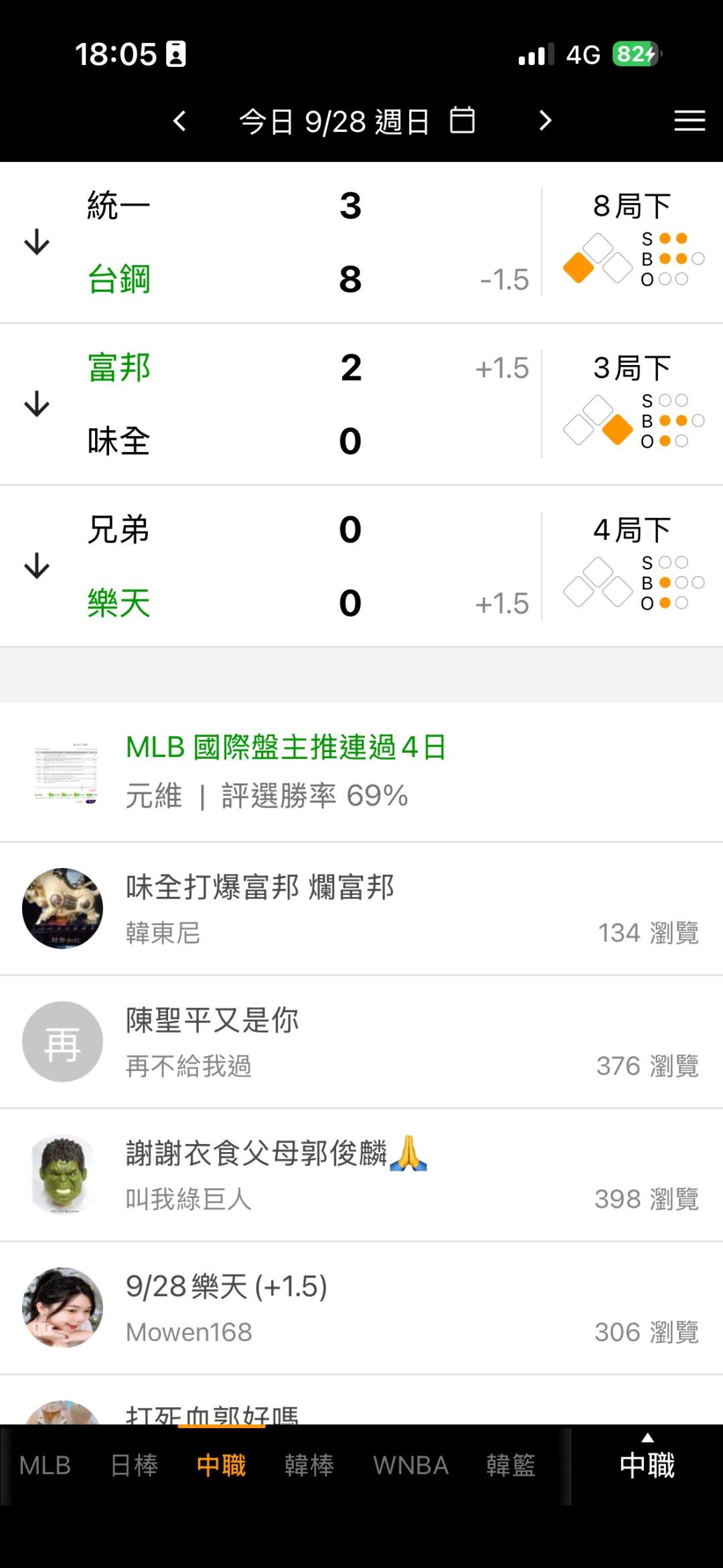Expand the 統一 vs 台鋼 game details
723x1568 pixels.
click(x=37, y=242)
